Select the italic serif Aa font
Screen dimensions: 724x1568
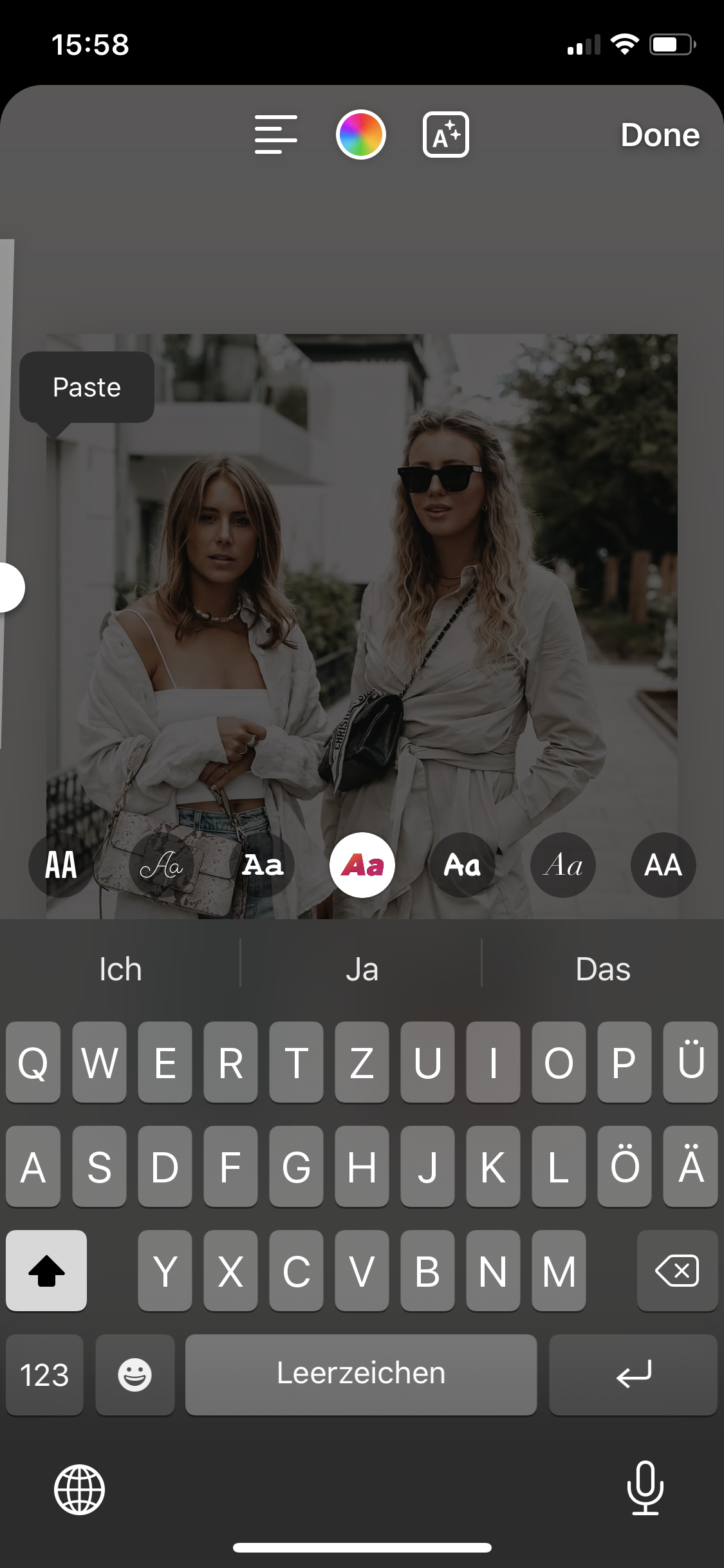point(563,865)
